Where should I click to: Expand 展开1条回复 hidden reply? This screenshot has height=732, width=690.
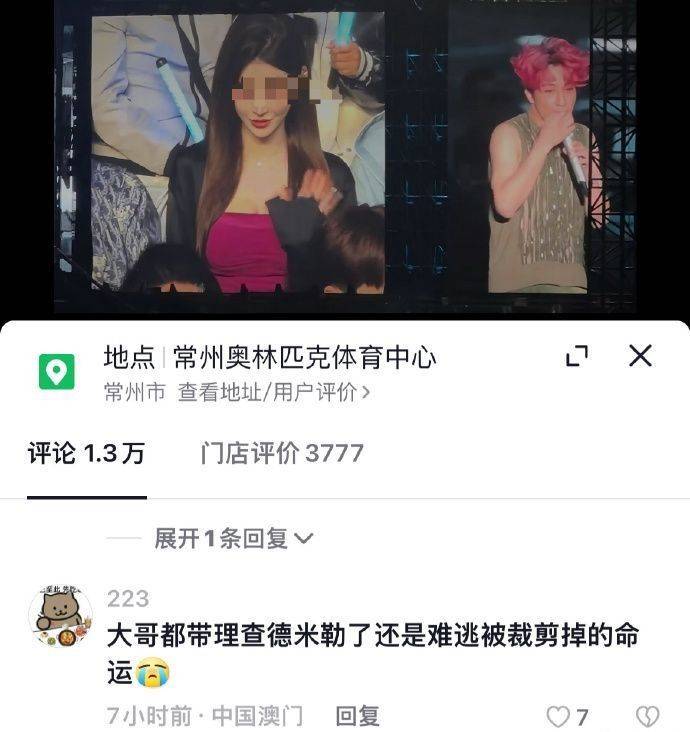click(x=233, y=539)
